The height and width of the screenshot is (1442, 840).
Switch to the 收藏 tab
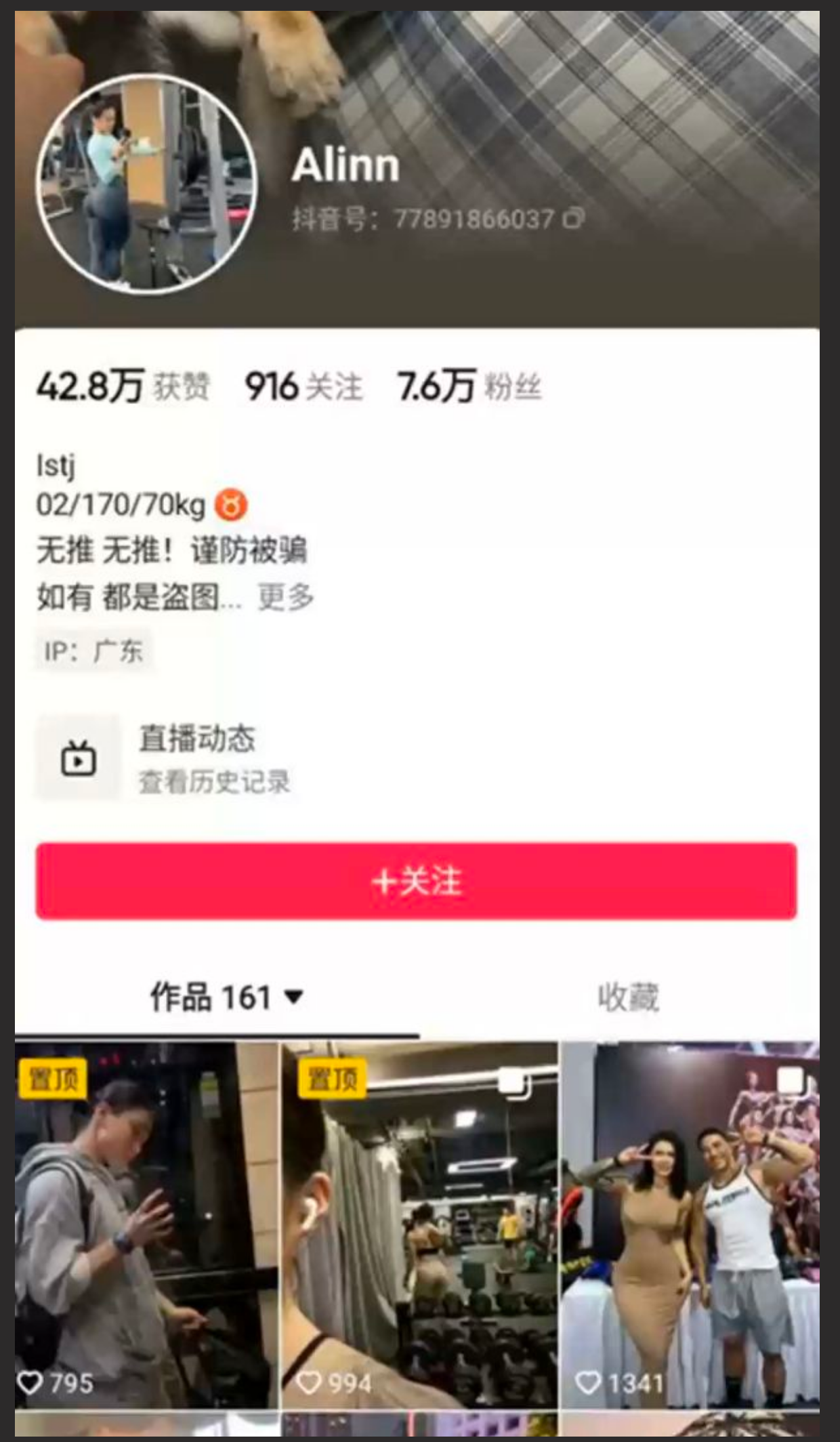(x=627, y=997)
